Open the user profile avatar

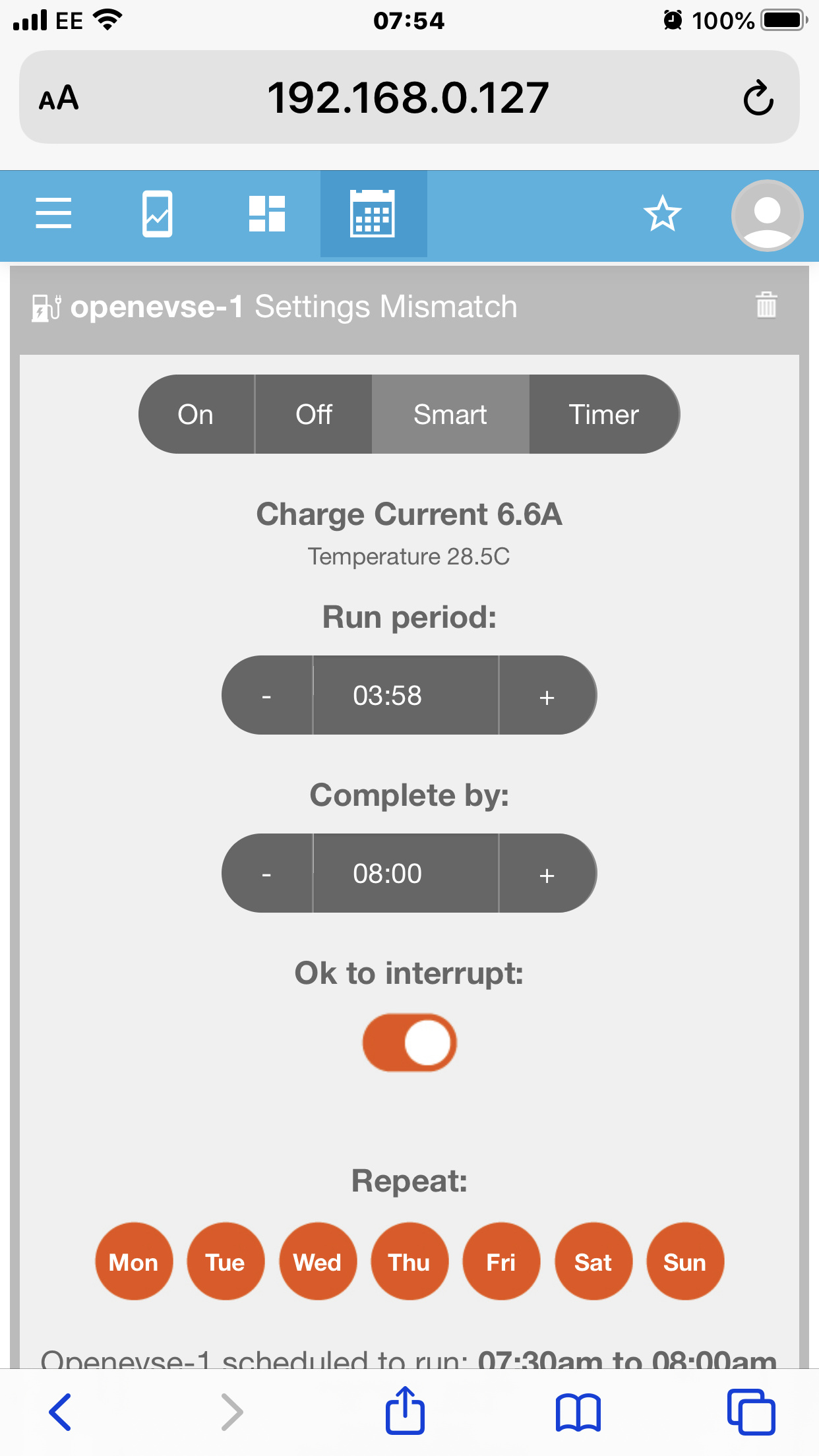pyautogui.click(x=767, y=215)
